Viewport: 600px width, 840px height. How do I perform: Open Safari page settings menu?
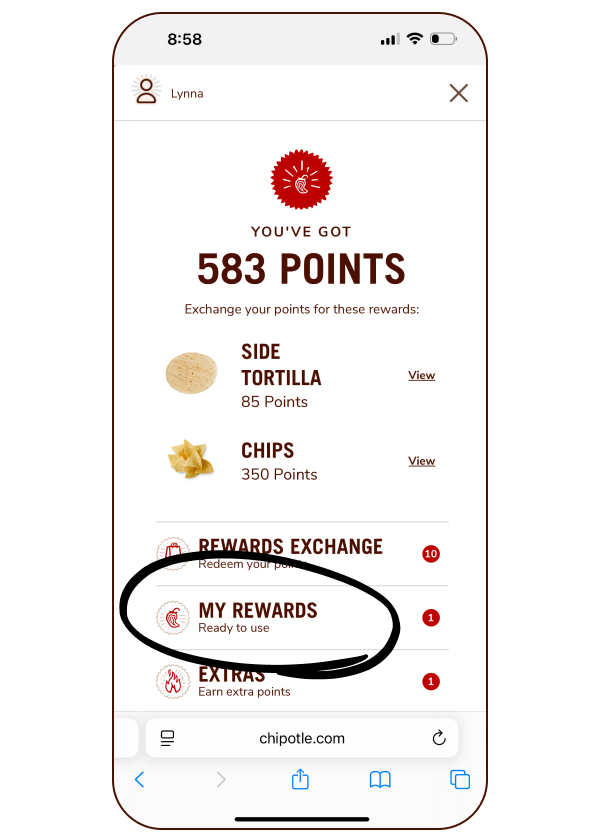point(168,739)
